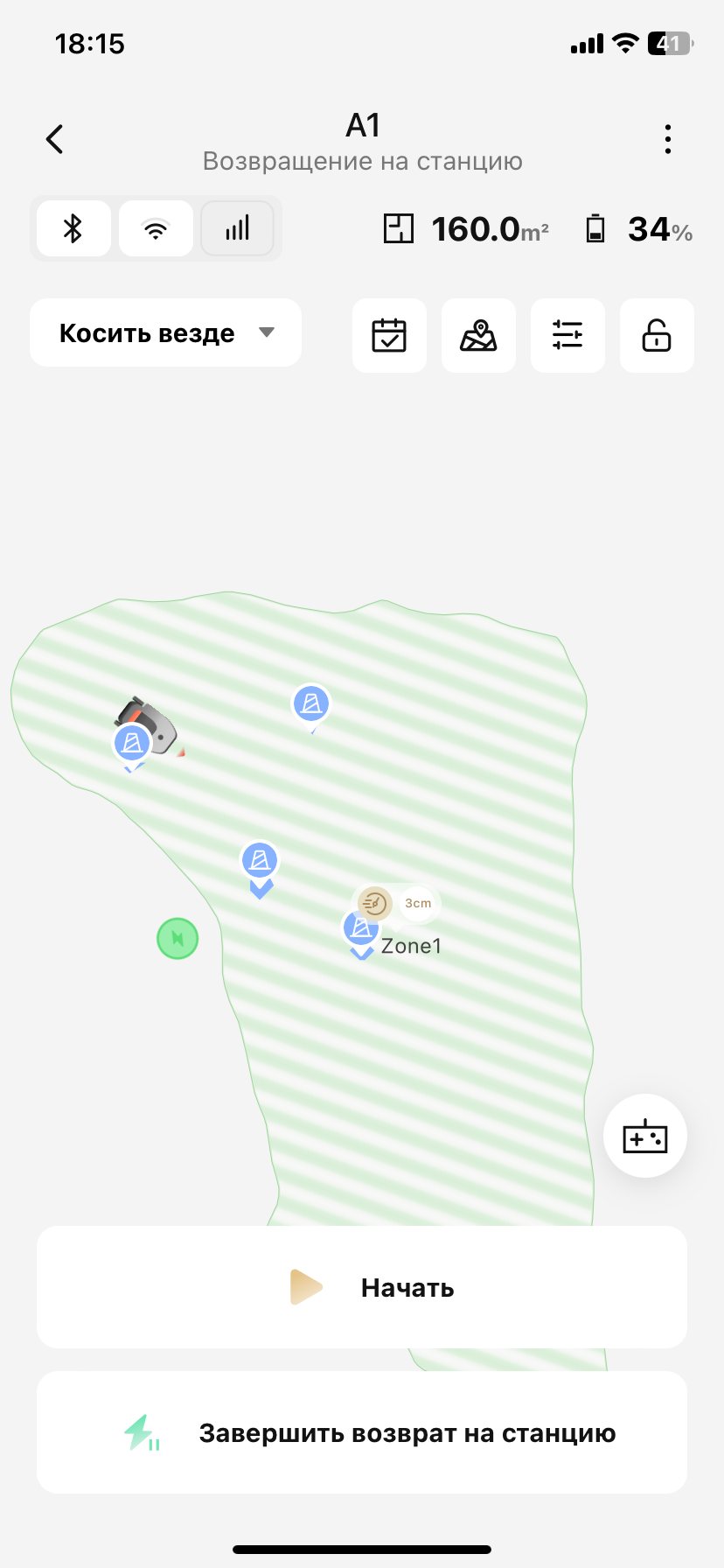Tap the Wi-Fi connection icon
This screenshot has height=1568, width=724.
pyautogui.click(x=156, y=229)
